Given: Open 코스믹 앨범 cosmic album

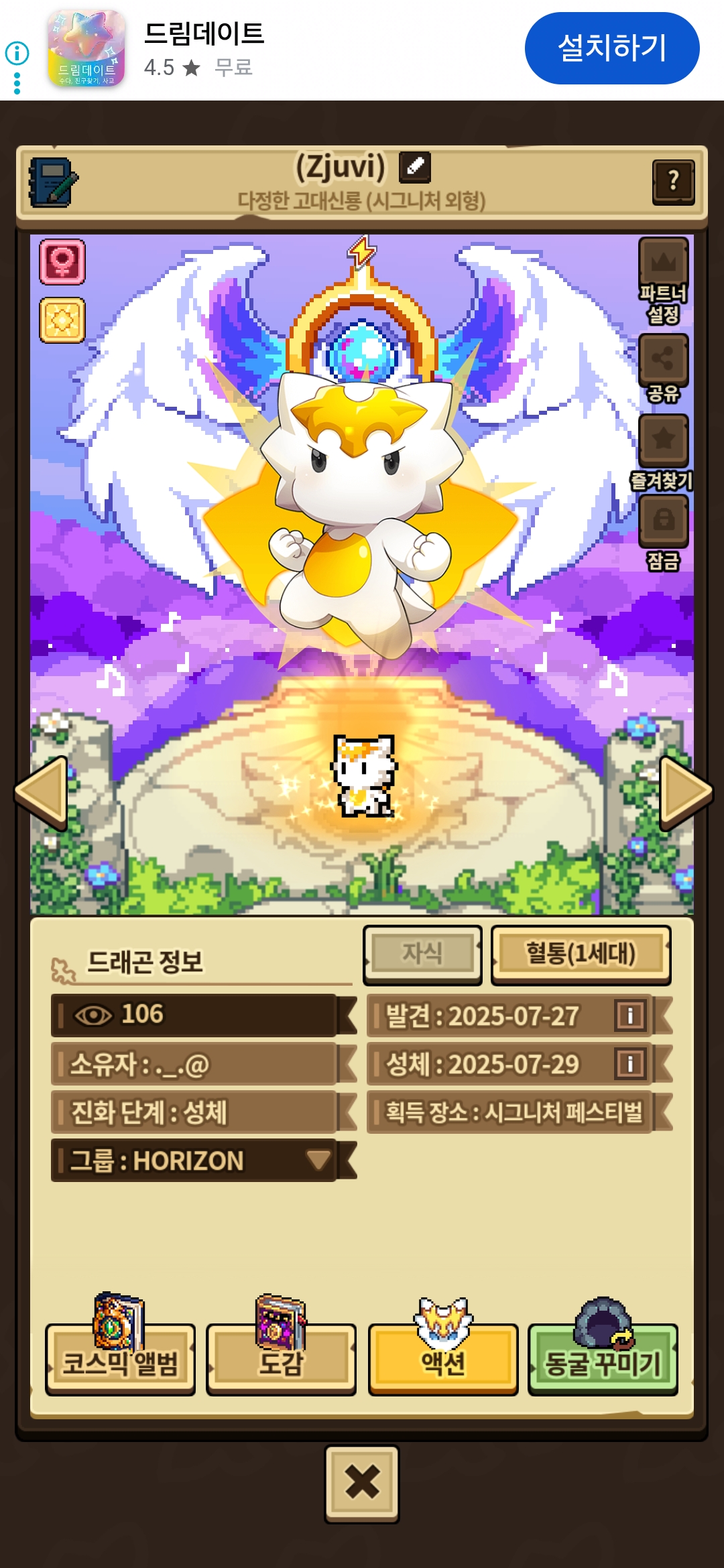Looking at the screenshot, I should 120,1360.
